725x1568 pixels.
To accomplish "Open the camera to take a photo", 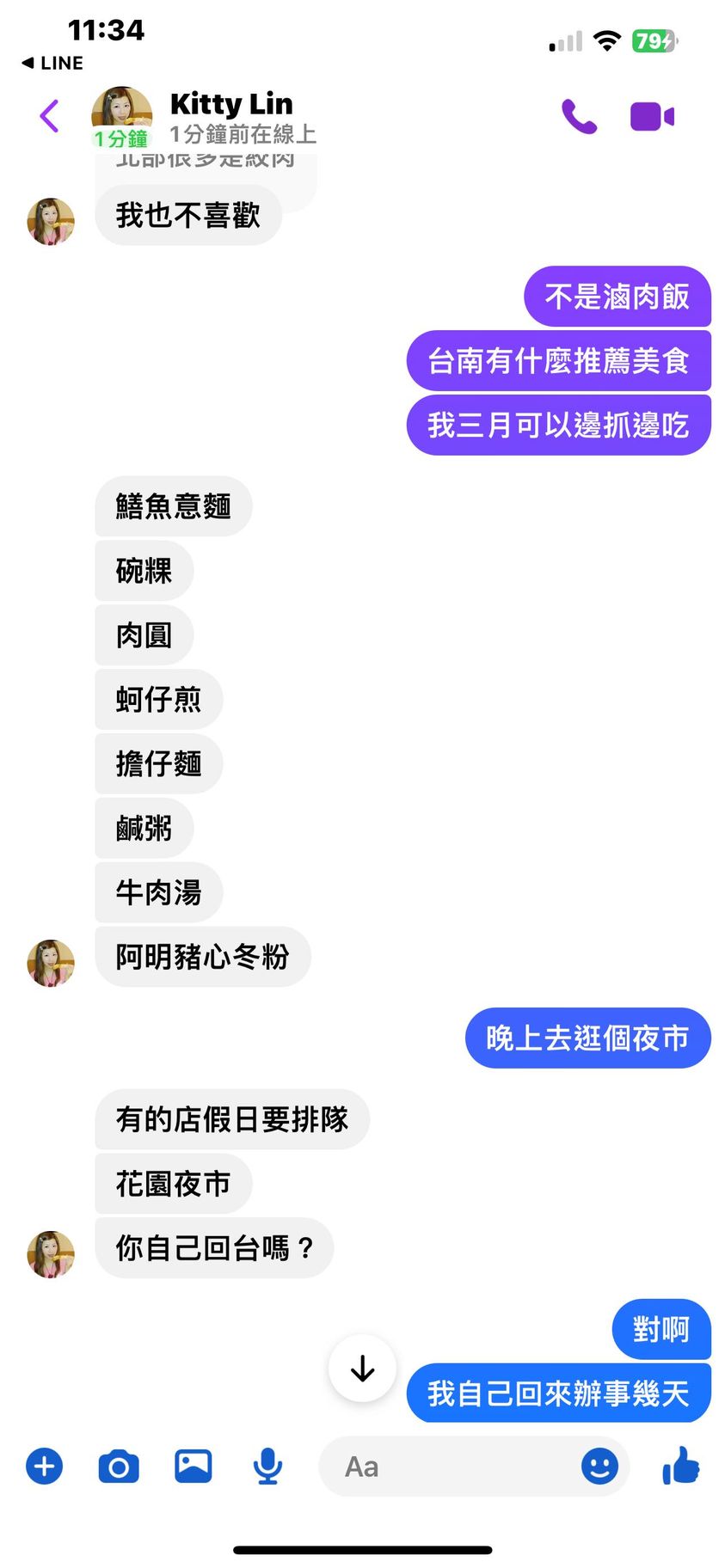I will click(119, 1466).
